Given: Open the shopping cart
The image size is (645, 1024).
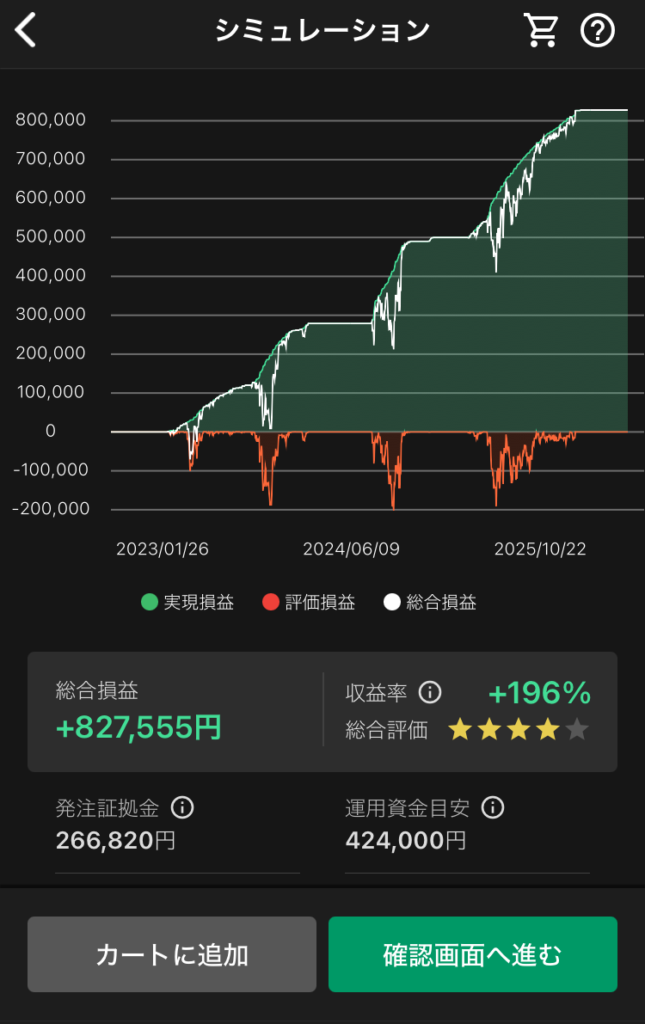Looking at the screenshot, I should point(541,31).
